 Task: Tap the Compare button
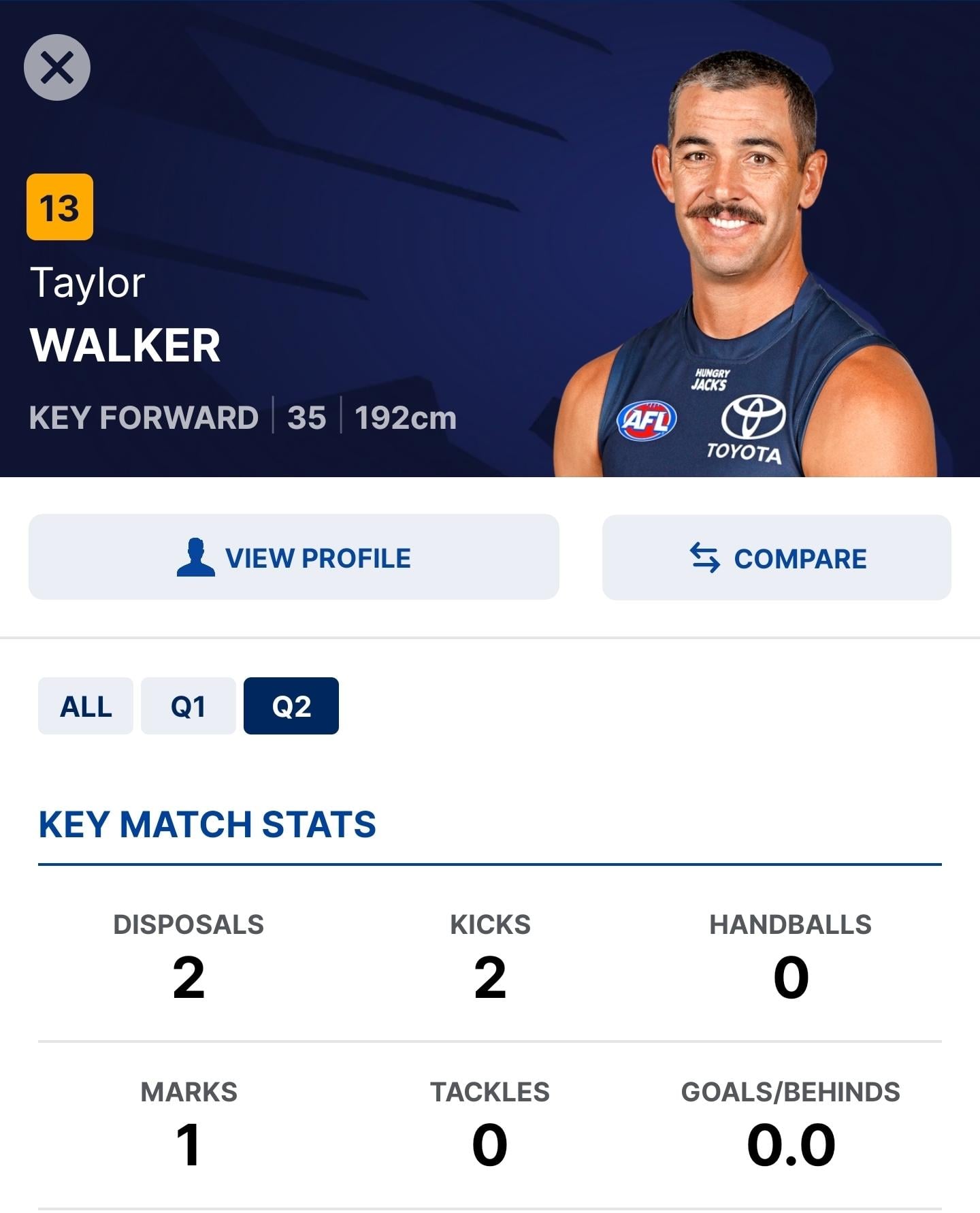tap(777, 557)
